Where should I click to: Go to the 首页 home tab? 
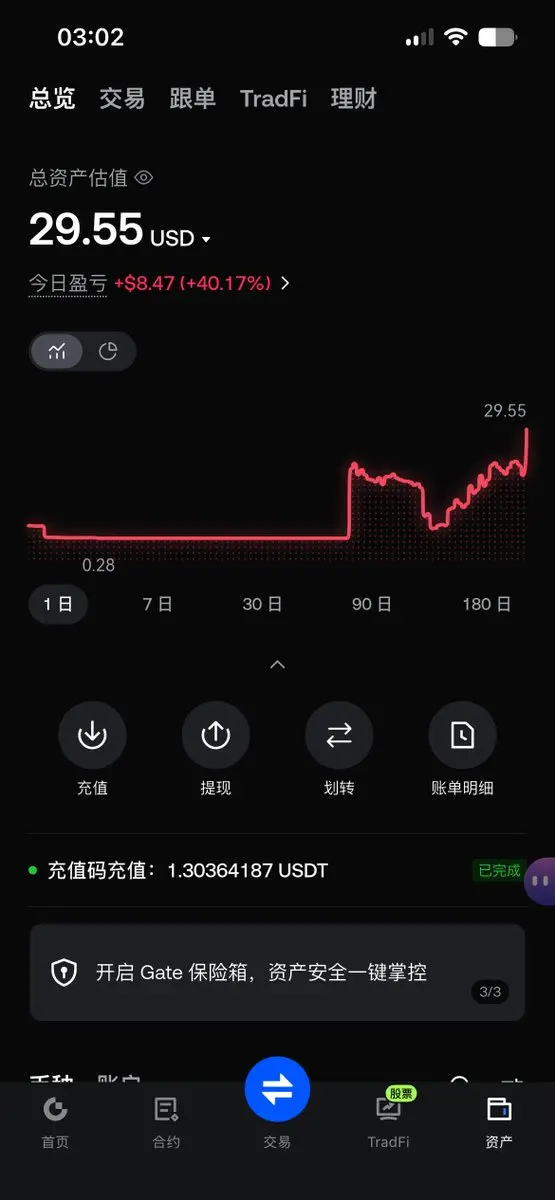pyautogui.click(x=55, y=1121)
